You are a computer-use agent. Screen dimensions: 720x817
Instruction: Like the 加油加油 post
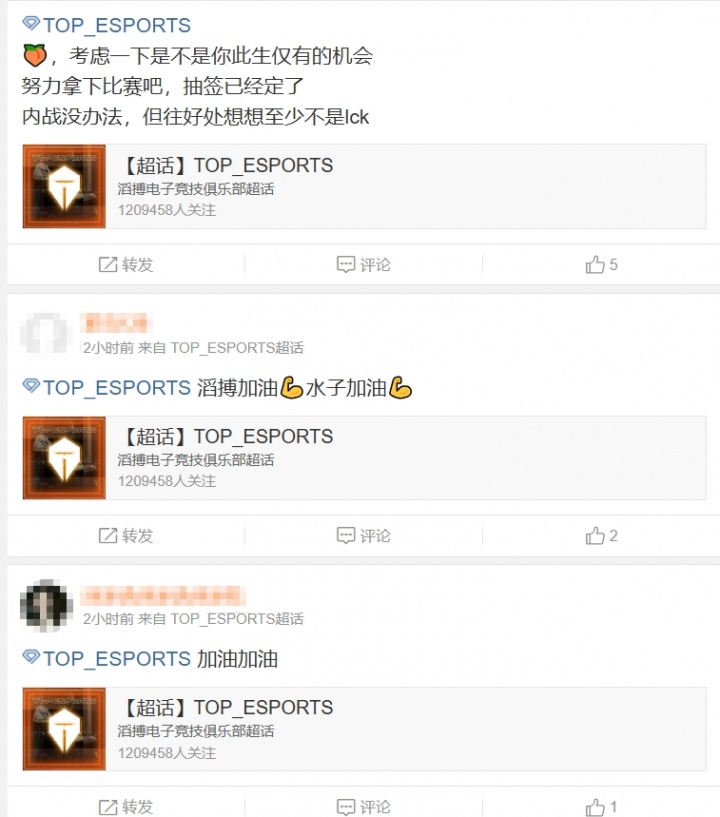click(x=601, y=806)
